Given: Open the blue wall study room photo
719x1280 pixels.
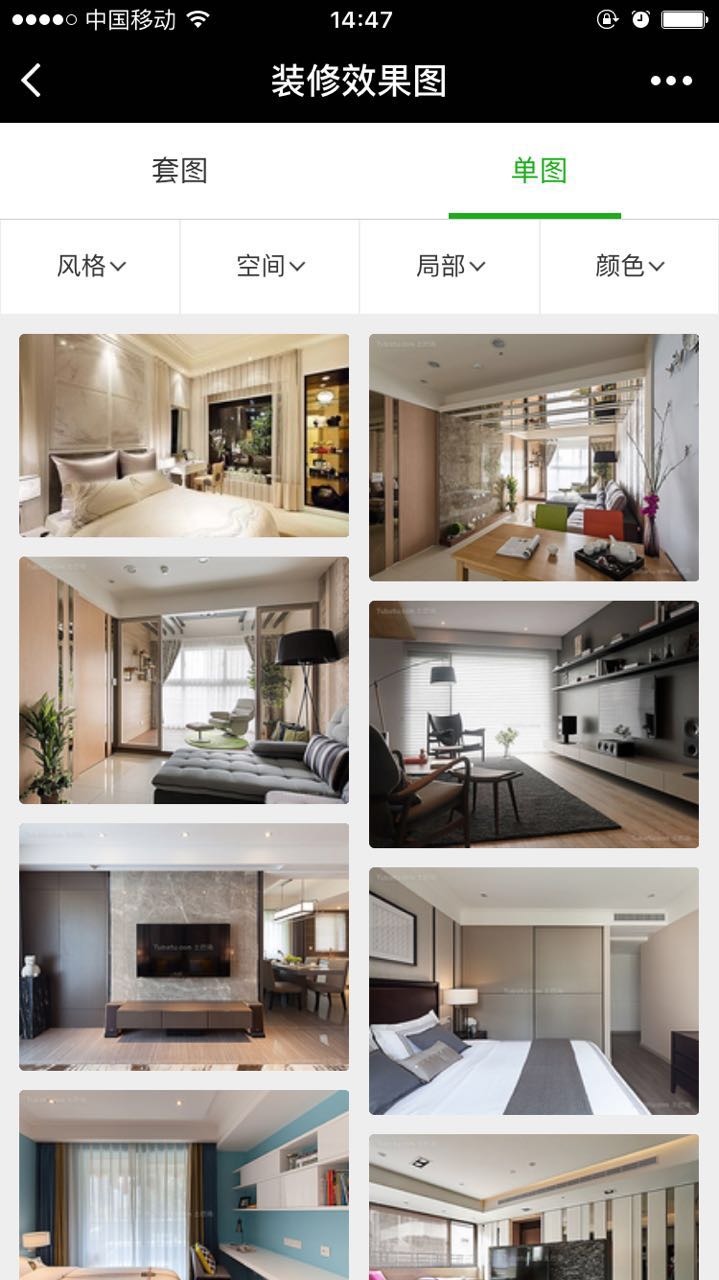Looking at the screenshot, I should pyautogui.click(x=184, y=1185).
